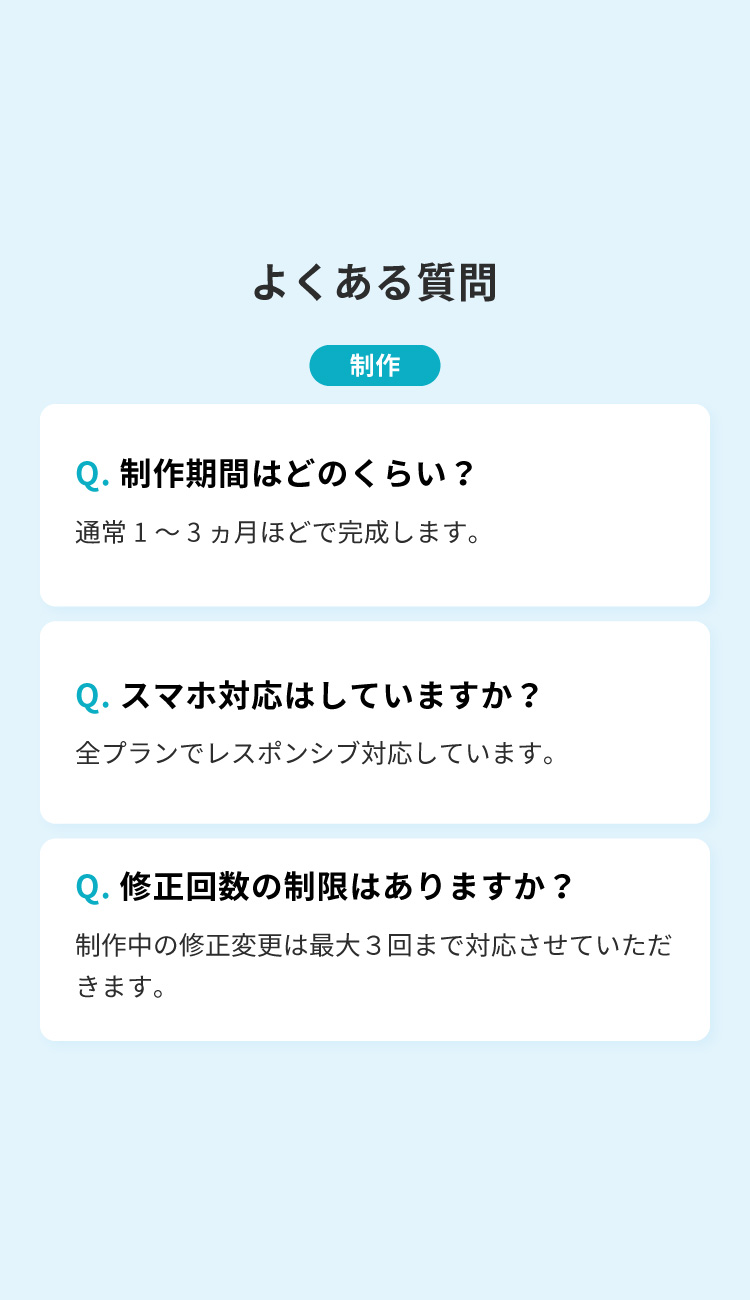Screen dimensions: 750x1300
Task: Click the answer text 通常１〜３ヵ月ほどで完成します。
Action: [x=282, y=531]
